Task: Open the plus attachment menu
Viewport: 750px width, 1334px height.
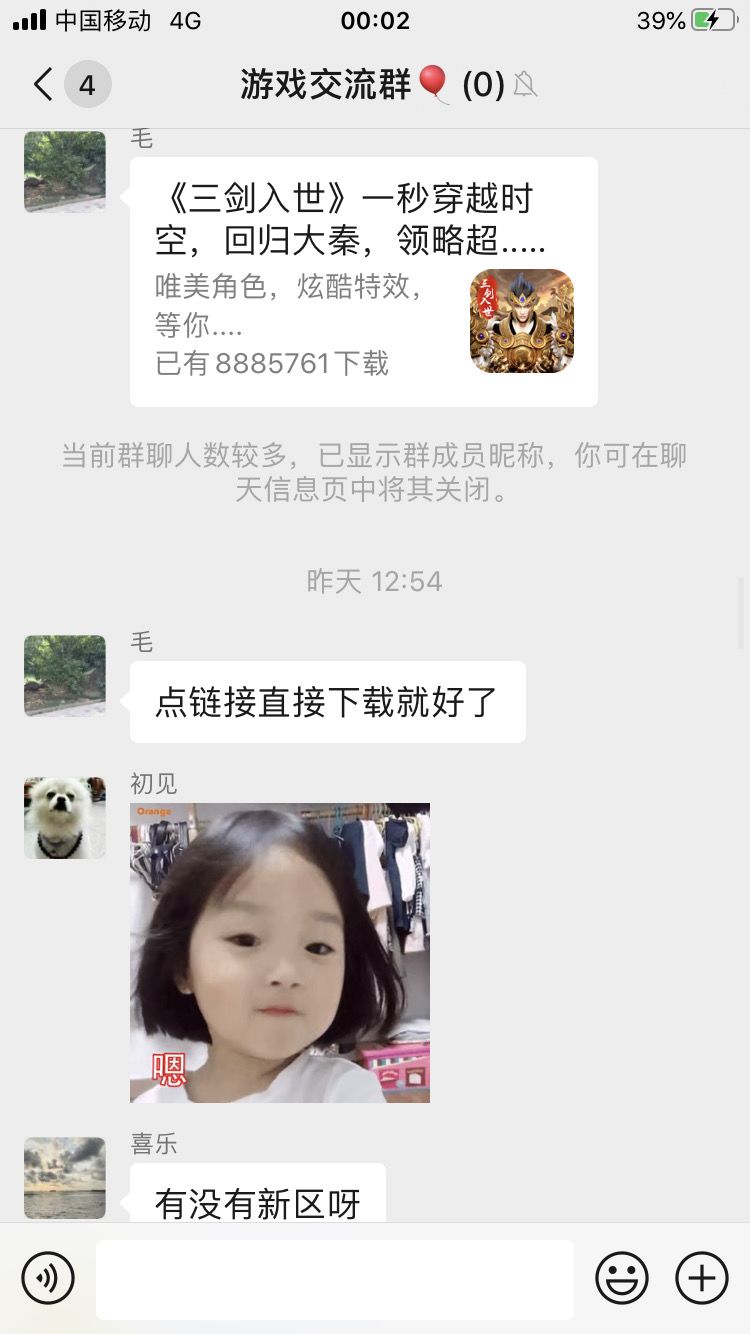Action: pyautogui.click(x=702, y=1278)
